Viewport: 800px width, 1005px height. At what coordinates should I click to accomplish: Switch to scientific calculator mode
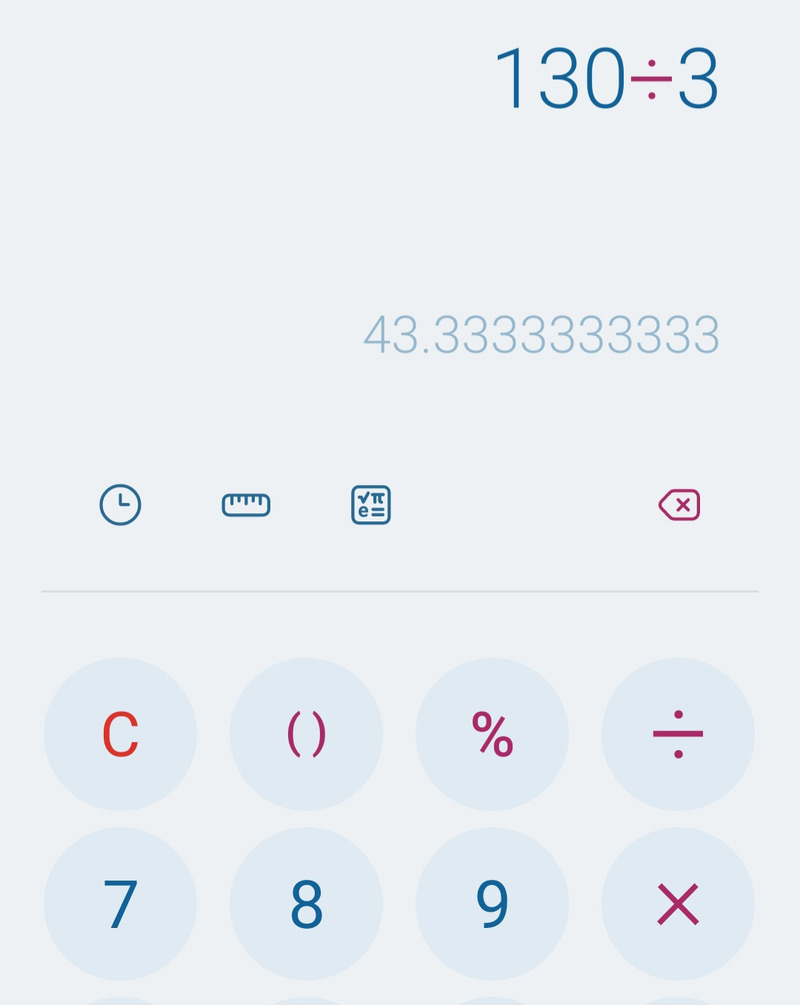pyautogui.click(x=371, y=505)
